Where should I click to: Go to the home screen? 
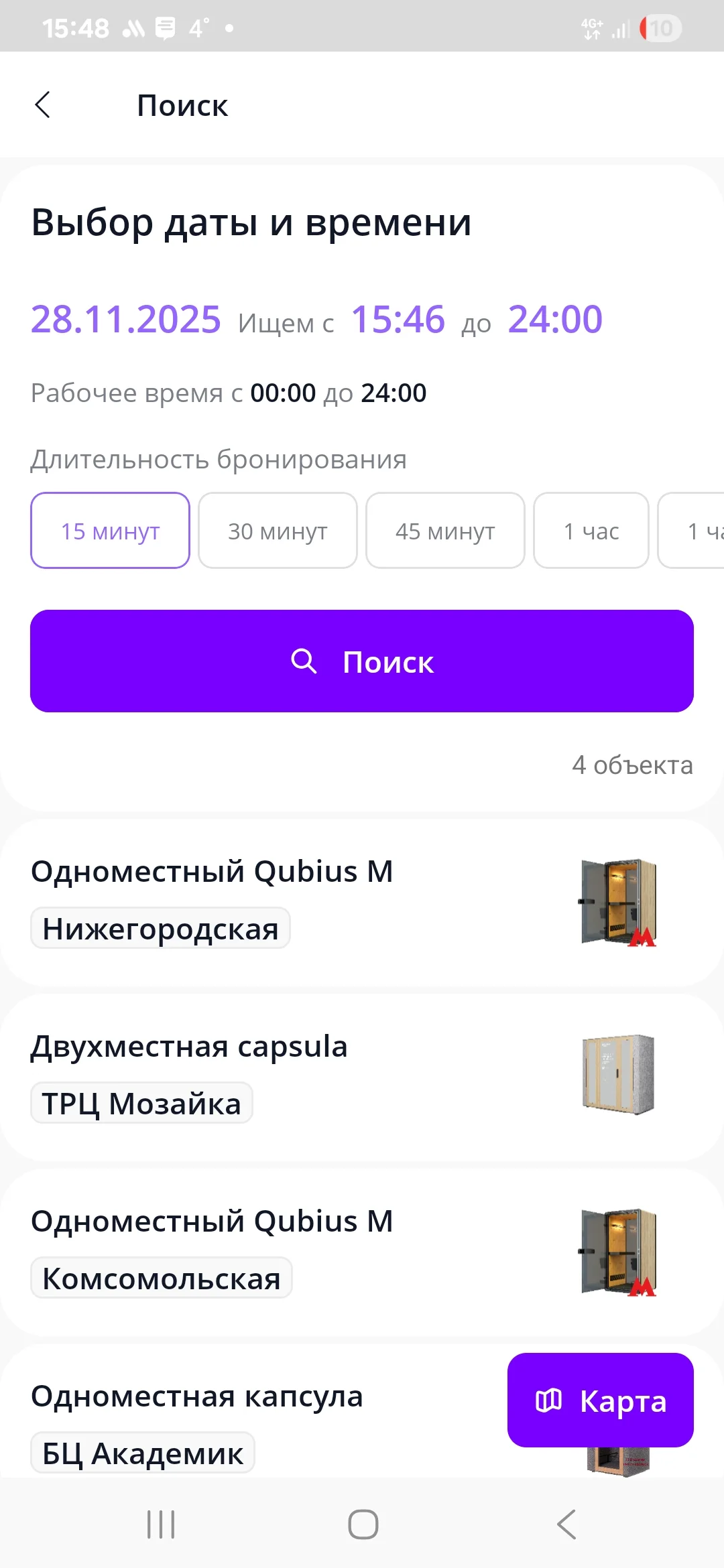point(363,1524)
